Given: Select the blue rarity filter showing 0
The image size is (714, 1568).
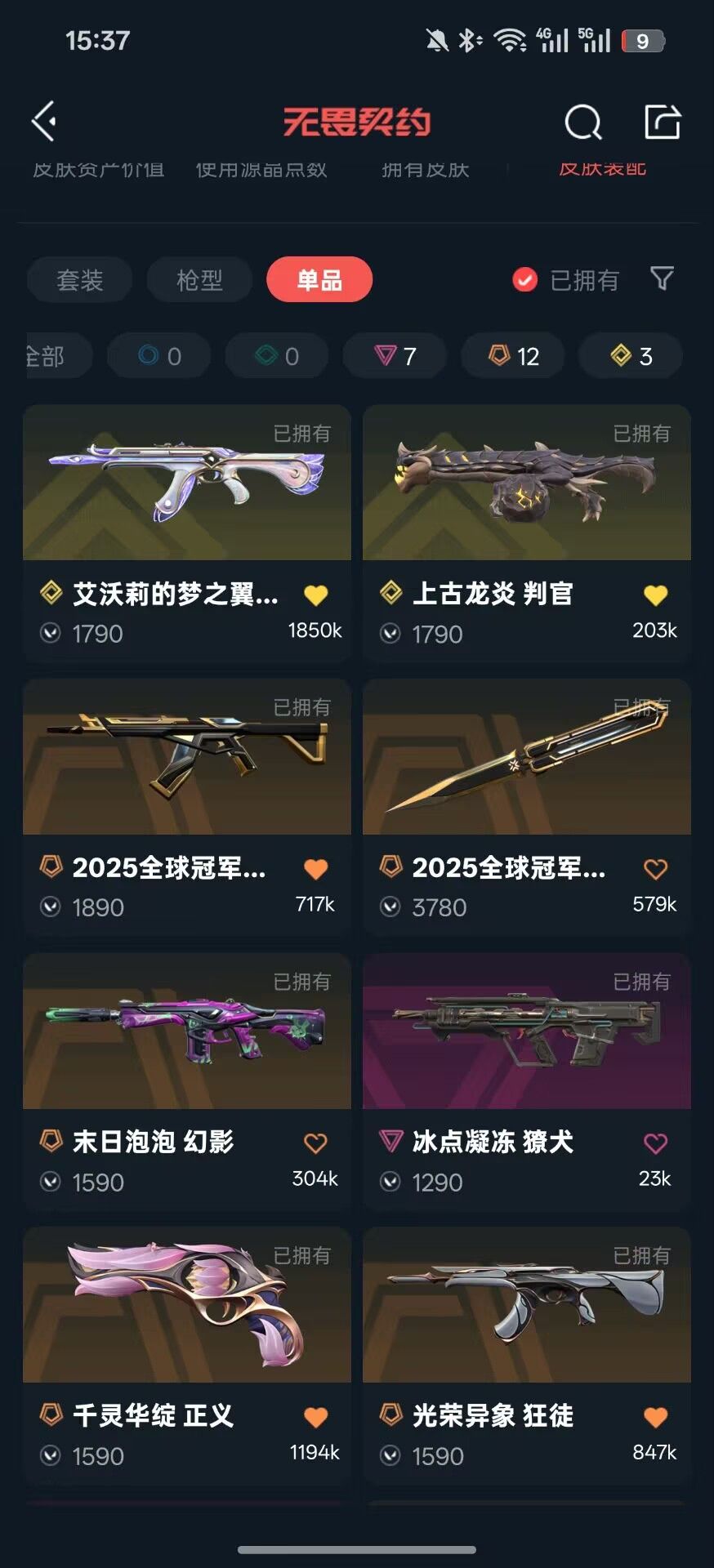Looking at the screenshot, I should tap(158, 355).
